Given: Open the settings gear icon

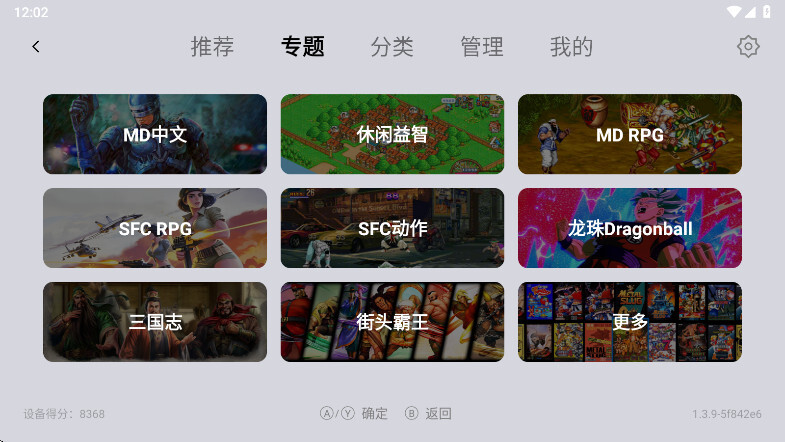Looking at the screenshot, I should (x=748, y=46).
